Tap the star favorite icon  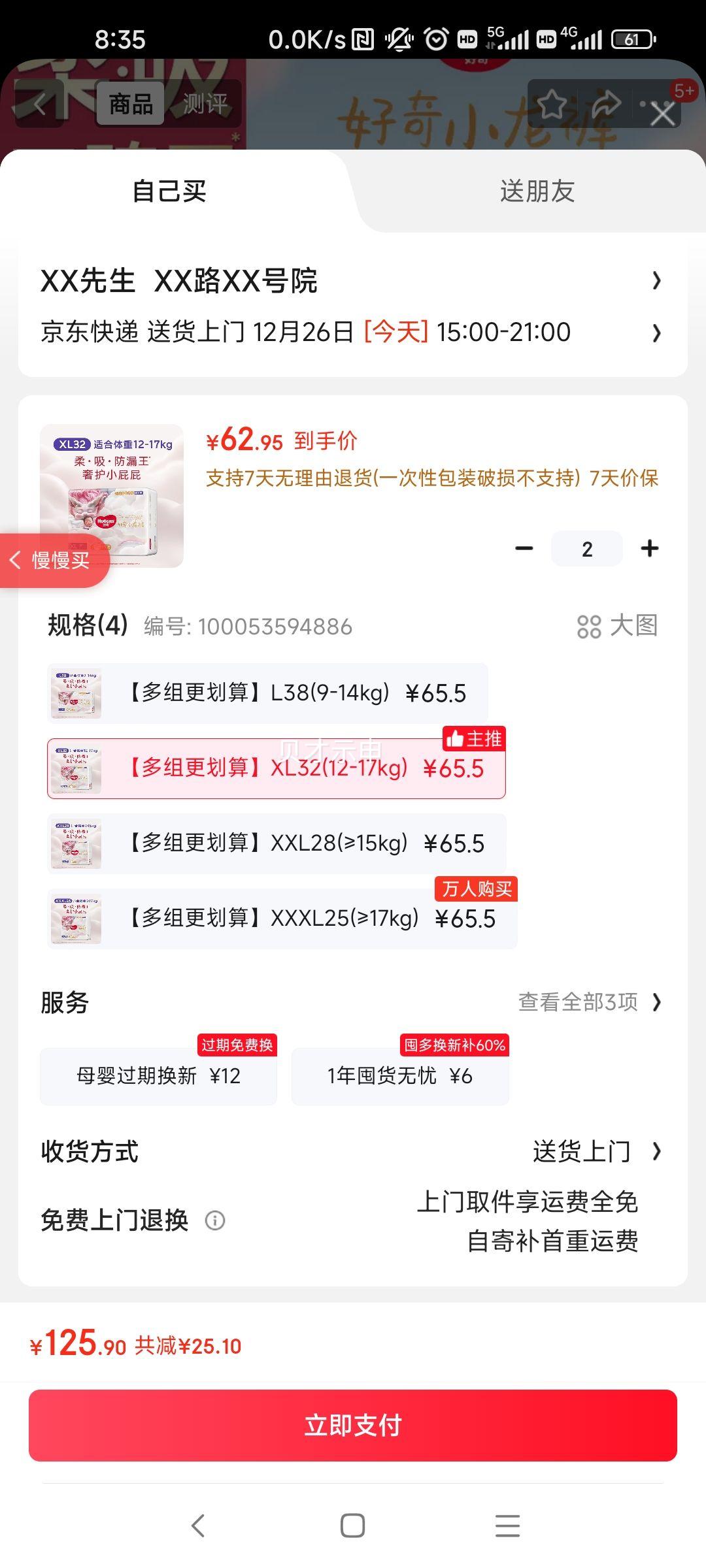coord(552,105)
